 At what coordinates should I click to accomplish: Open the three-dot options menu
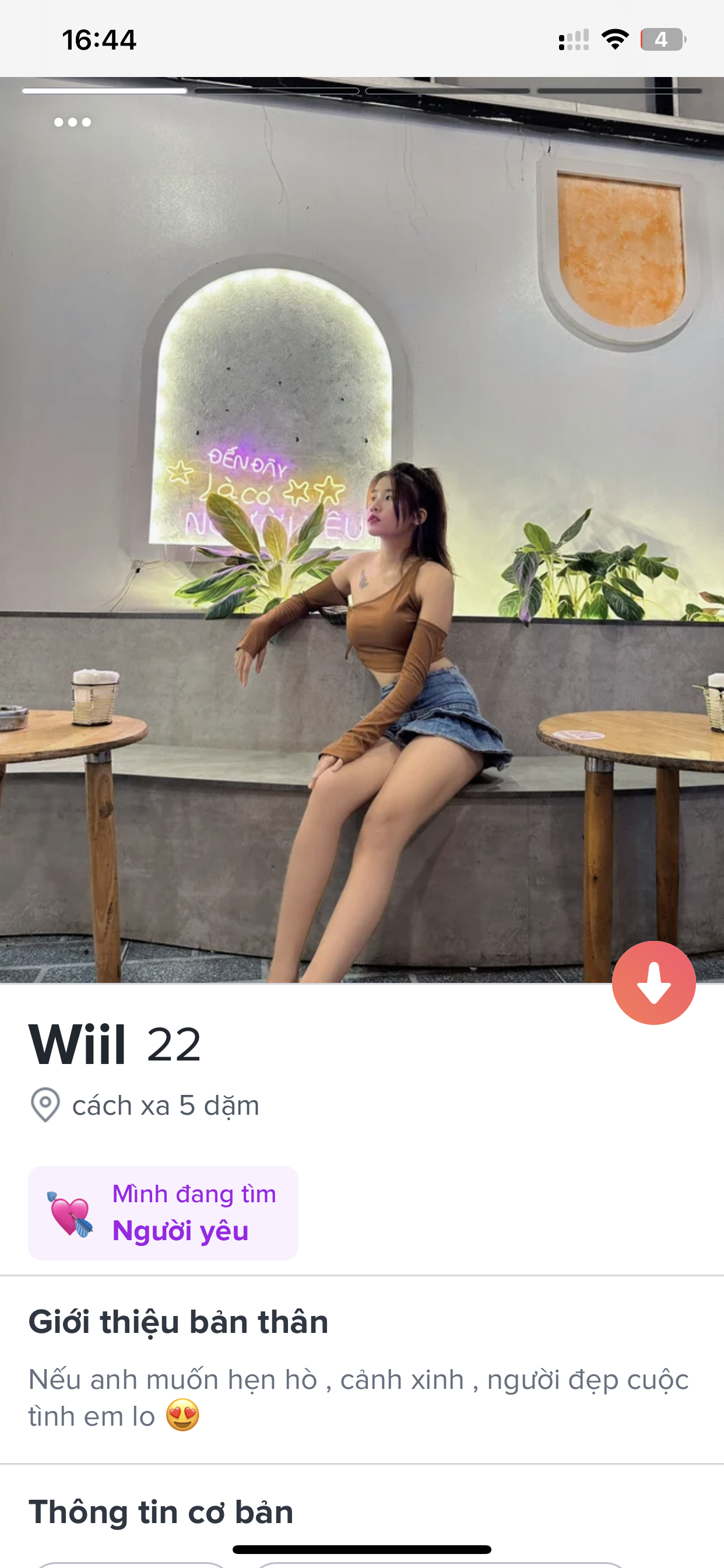click(x=72, y=123)
